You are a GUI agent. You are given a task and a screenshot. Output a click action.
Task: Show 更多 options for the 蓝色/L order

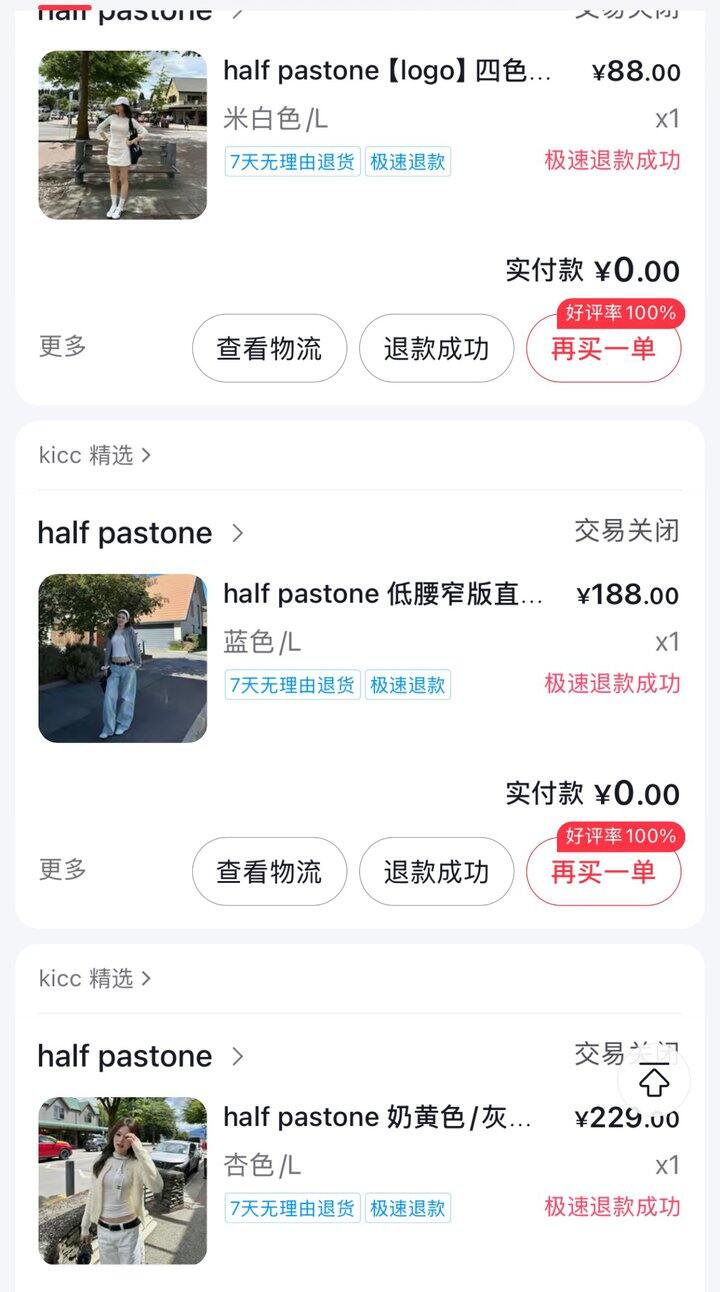pyautogui.click(x=63, y=869)
